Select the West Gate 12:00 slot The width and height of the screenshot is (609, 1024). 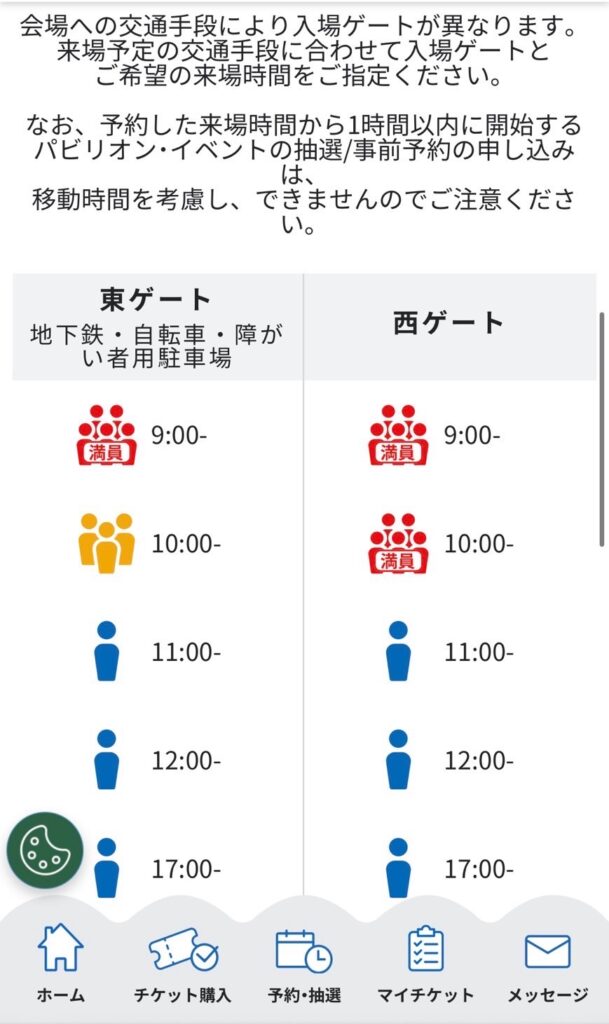coord(450,760)
